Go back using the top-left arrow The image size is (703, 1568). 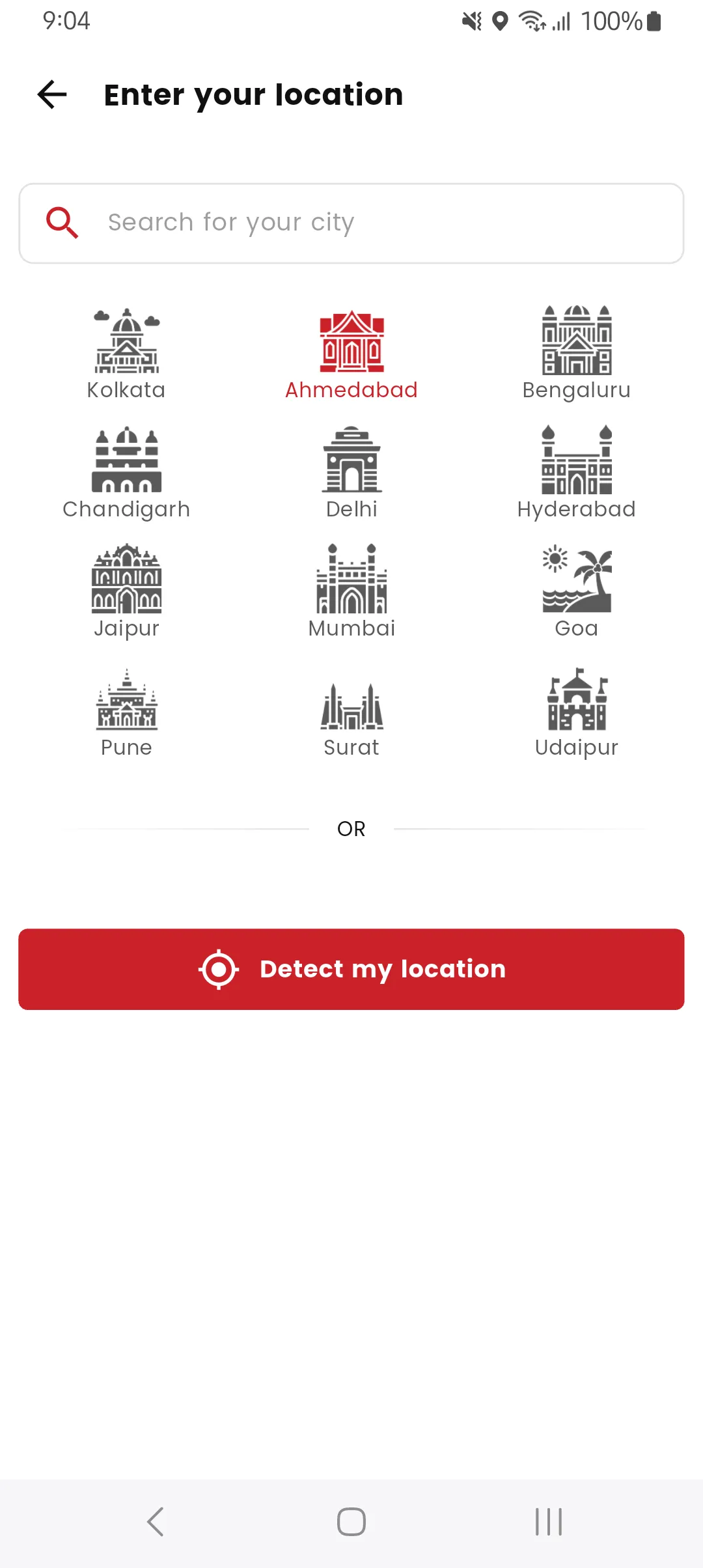click(51, 95)
